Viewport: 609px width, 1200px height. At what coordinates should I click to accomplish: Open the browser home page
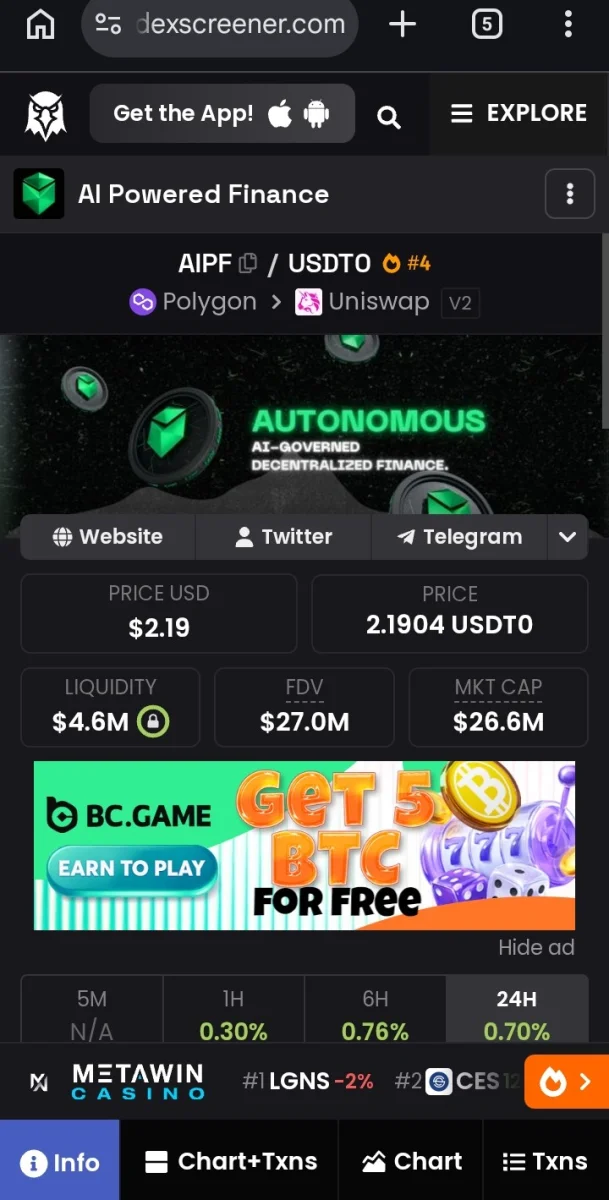click(x=40, y=23)
